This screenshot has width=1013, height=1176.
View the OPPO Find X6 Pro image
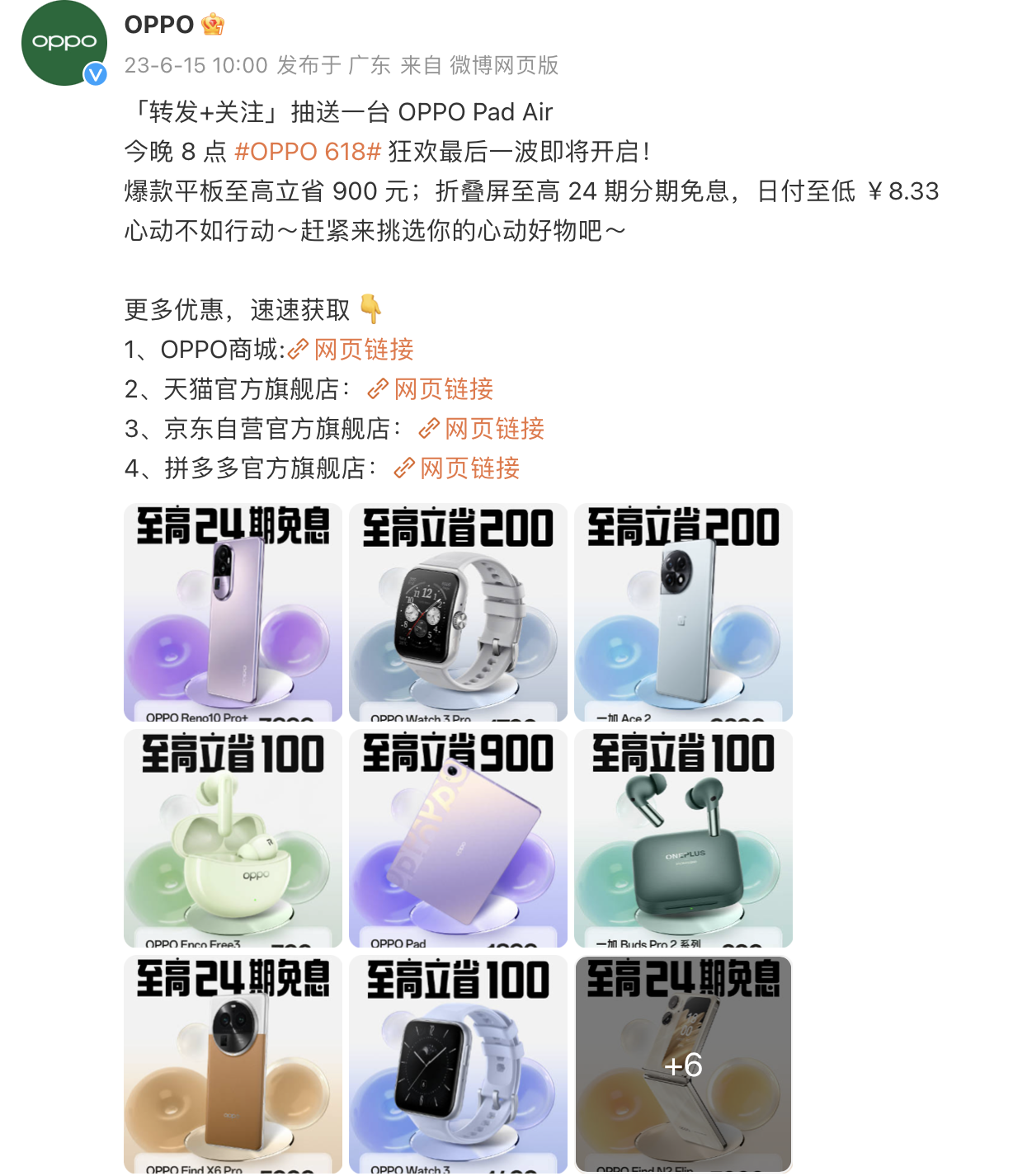233,1064
